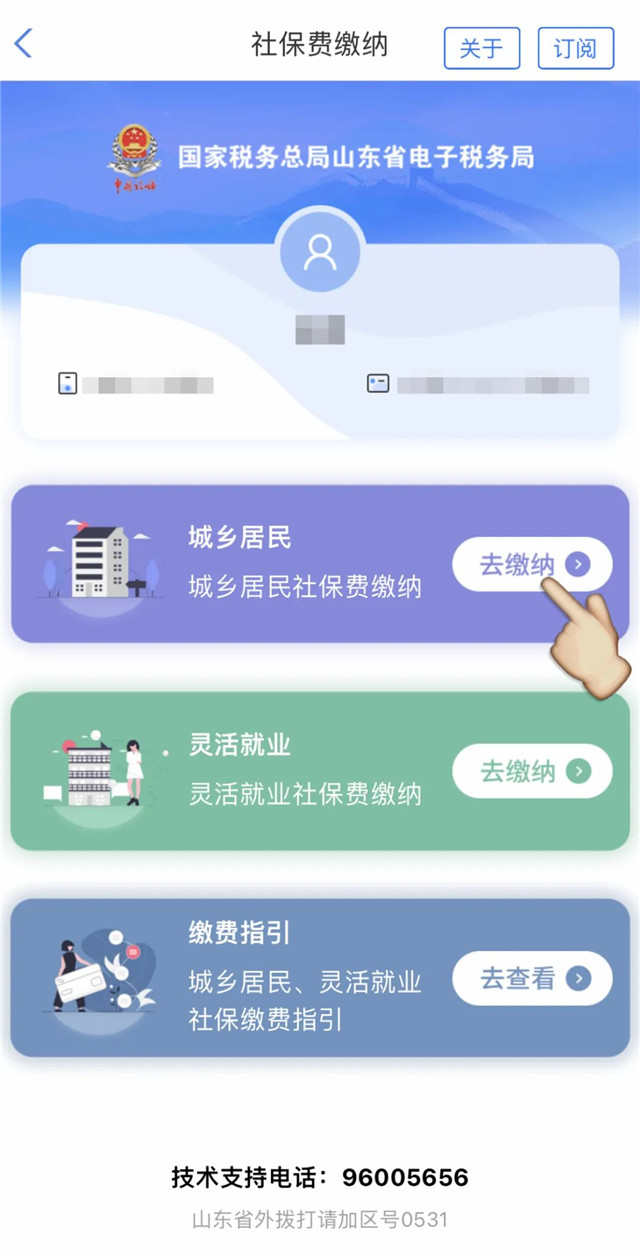Viewport: 640px width, 1256px height.
Task: Tap 去缴纳 for 灵活就业
Action: click(532, 771)
